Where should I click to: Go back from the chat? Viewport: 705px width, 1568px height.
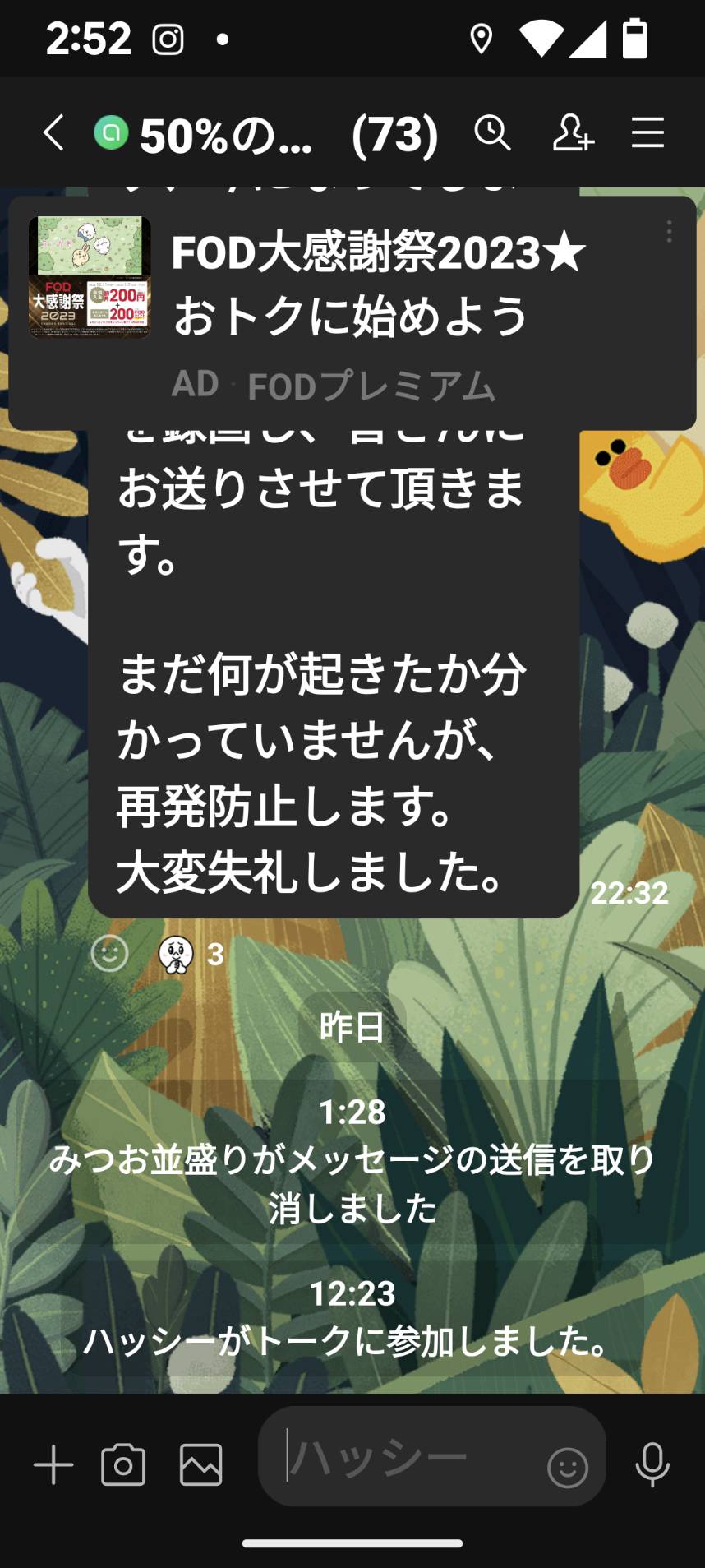[53, 133]
